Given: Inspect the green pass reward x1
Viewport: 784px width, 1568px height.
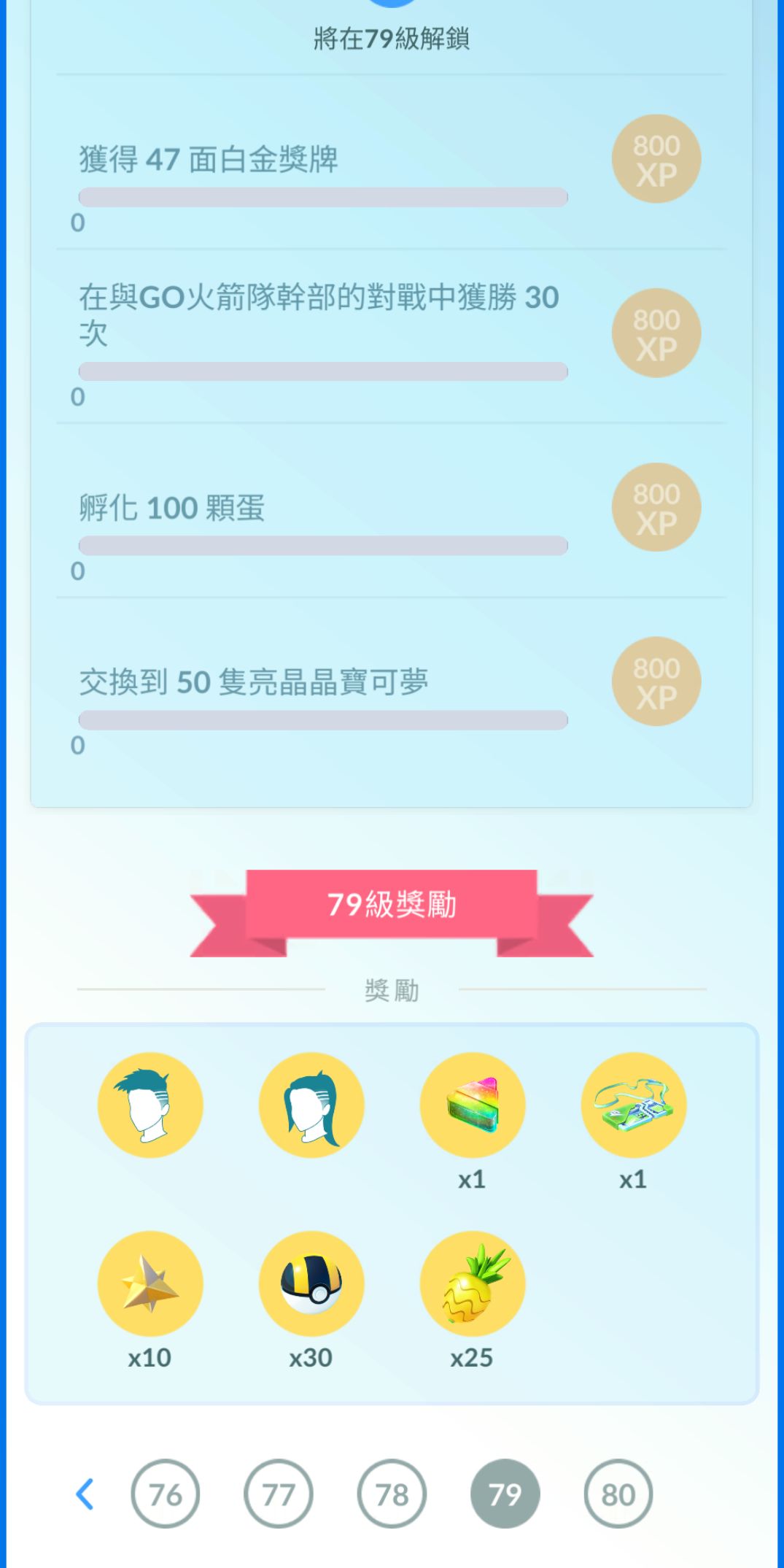Looking at the screenshot, I should click(x=634, y=1105).
